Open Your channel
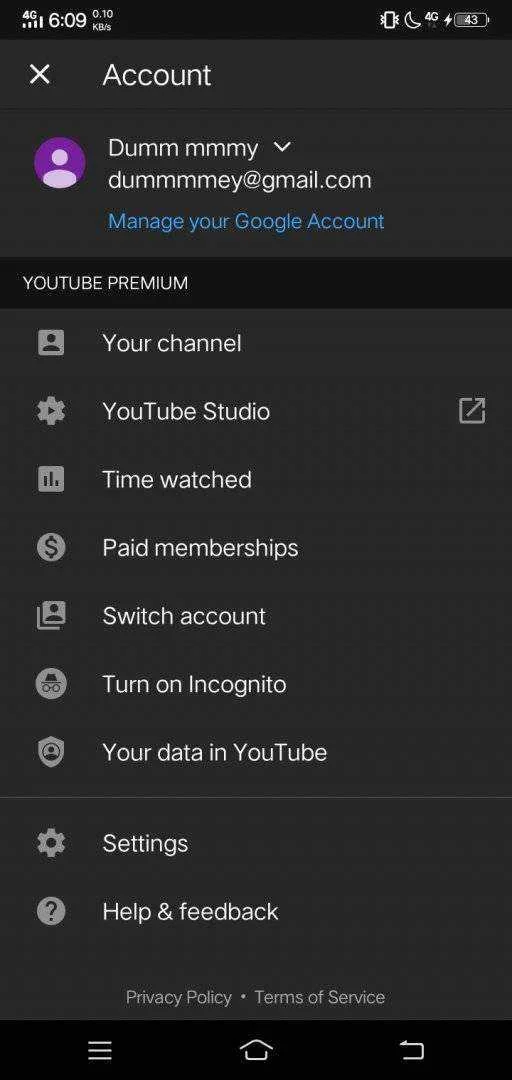The width and height of the screenshot is (512, 1080). point(256,343)
